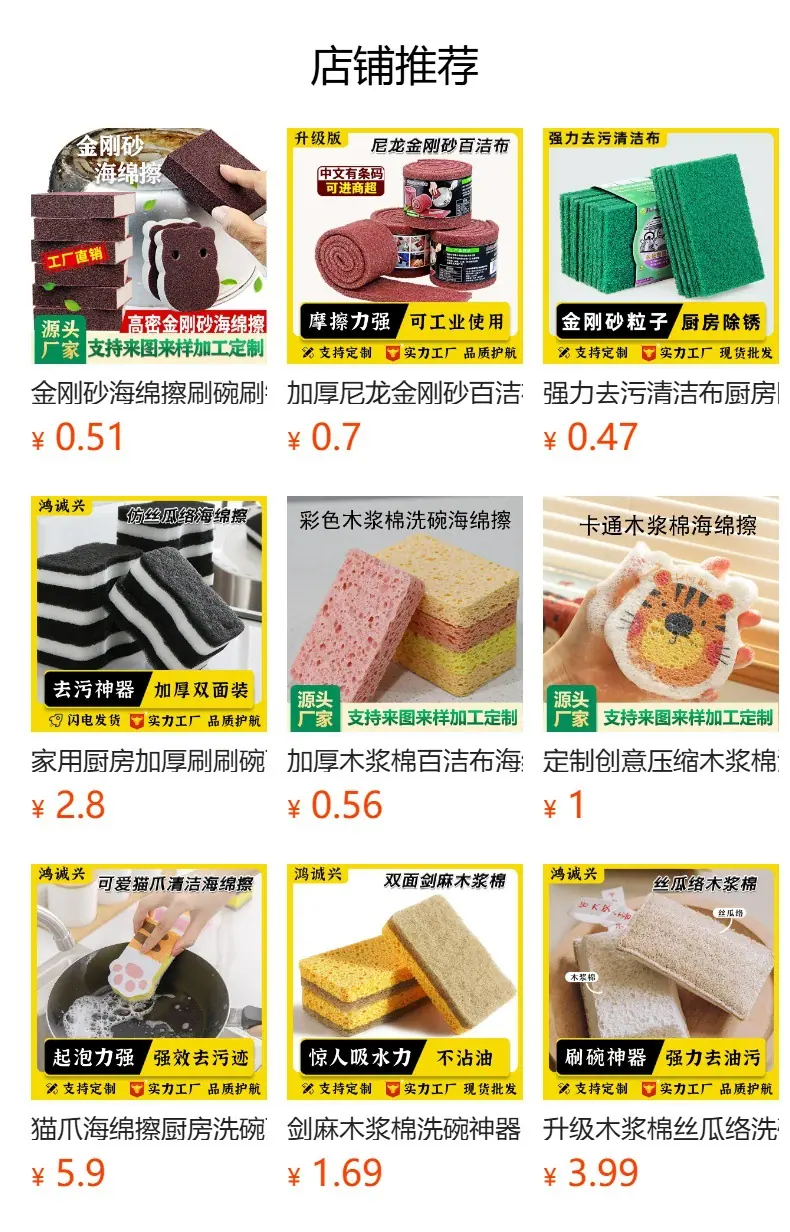This screenshot has width=790, height=1232.
Task: Select the 强力去污清洁布 green scouring pad
Action: 660,246
